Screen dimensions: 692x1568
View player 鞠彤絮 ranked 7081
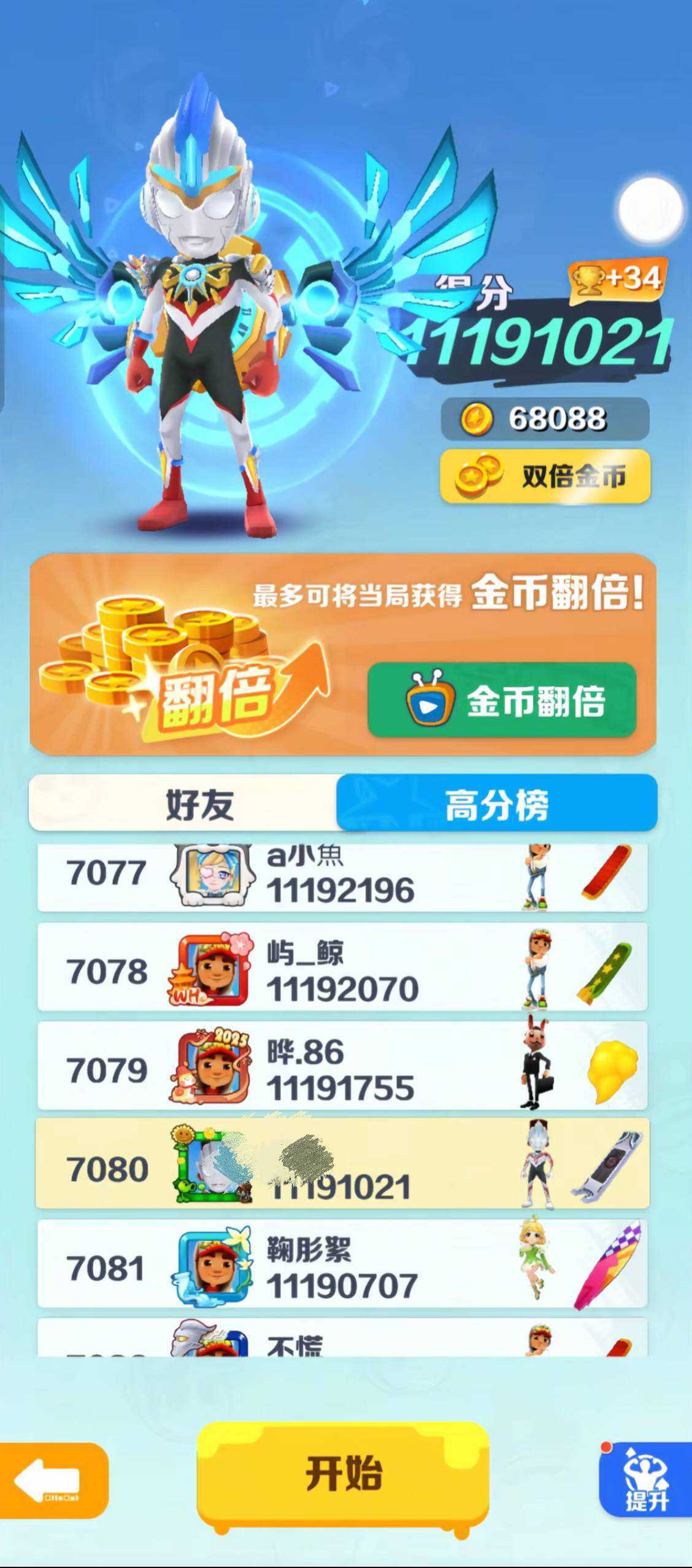342,1264
